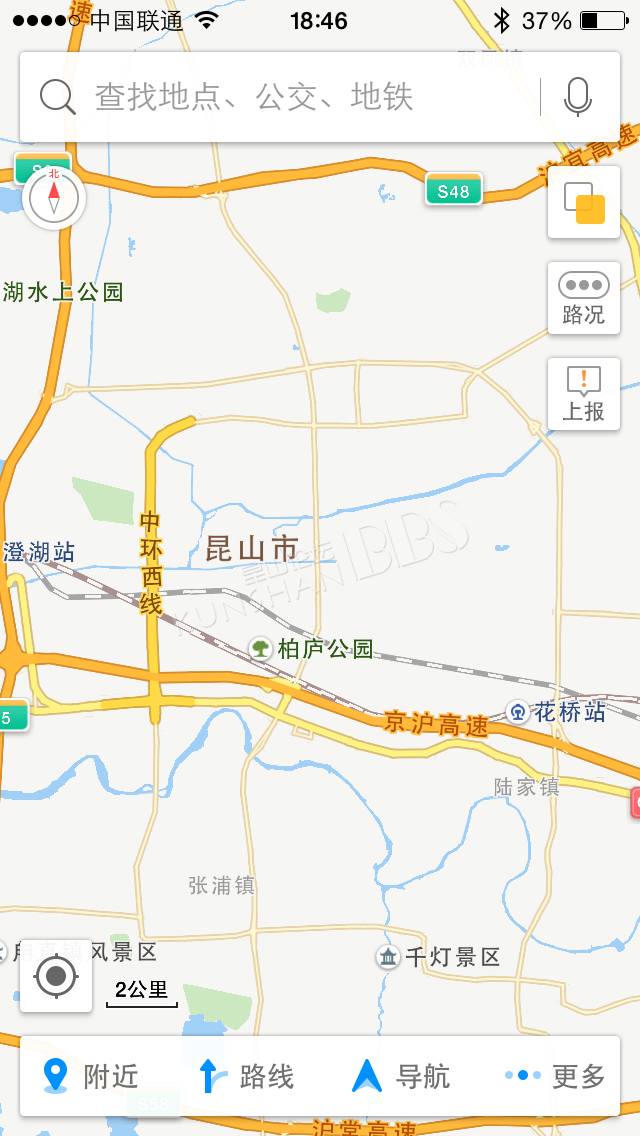The width and height of the screenshot is (640, 1136).
Task: Tap the compass to reset north
Action: click(54, 198)
